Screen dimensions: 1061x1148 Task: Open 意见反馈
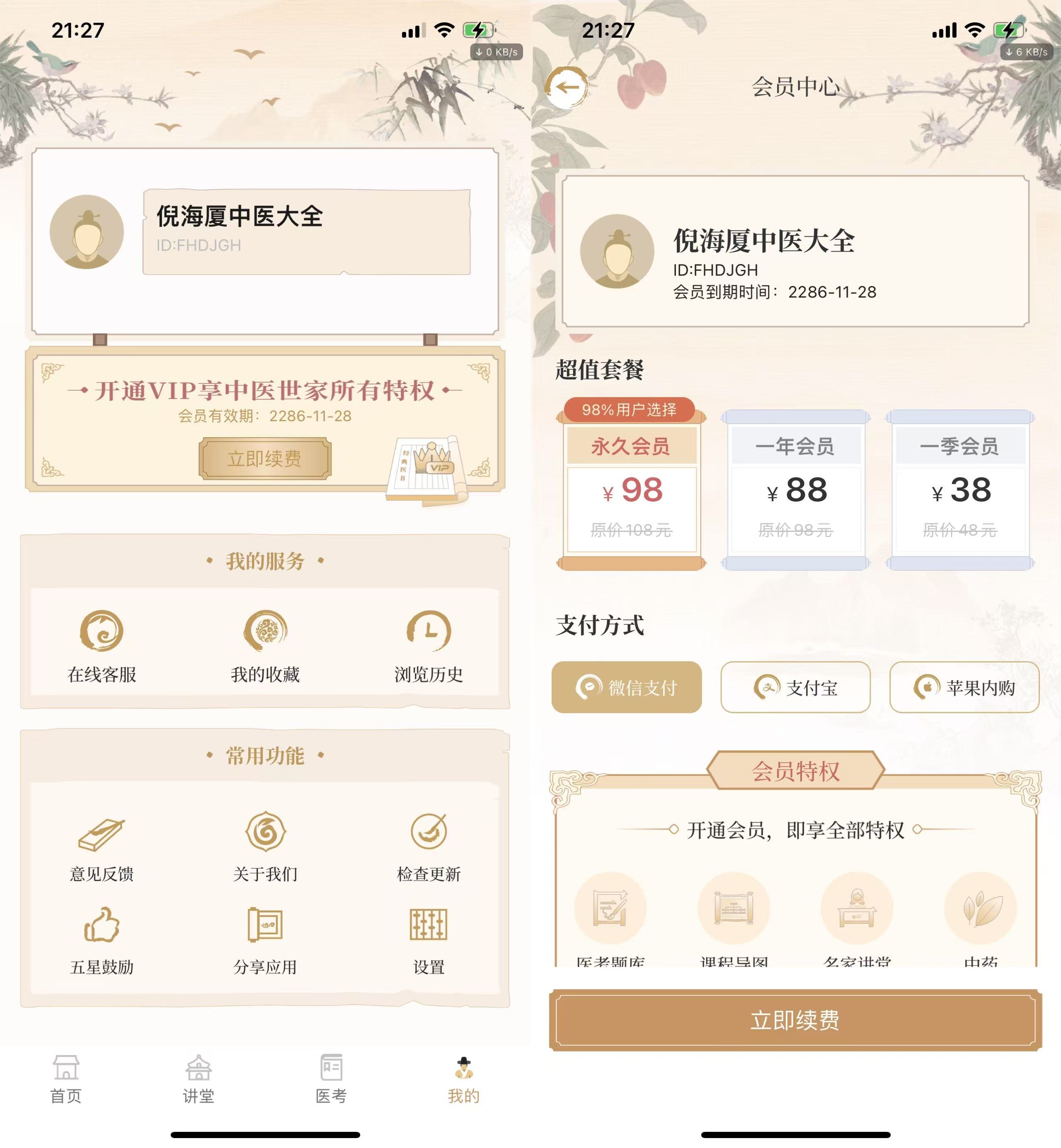pyautogui.click(x=102, y=847)
